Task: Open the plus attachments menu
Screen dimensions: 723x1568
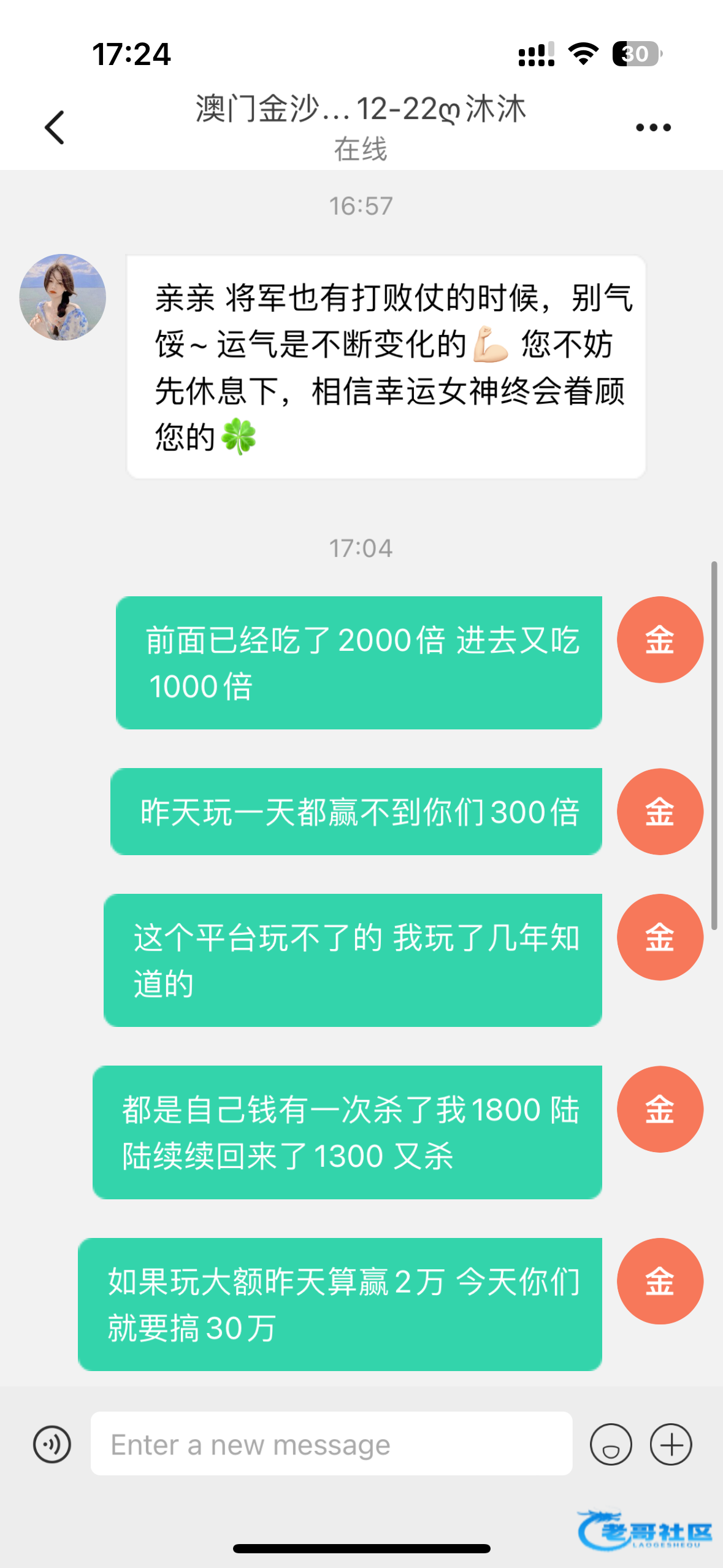Action: coord(671,1444)
